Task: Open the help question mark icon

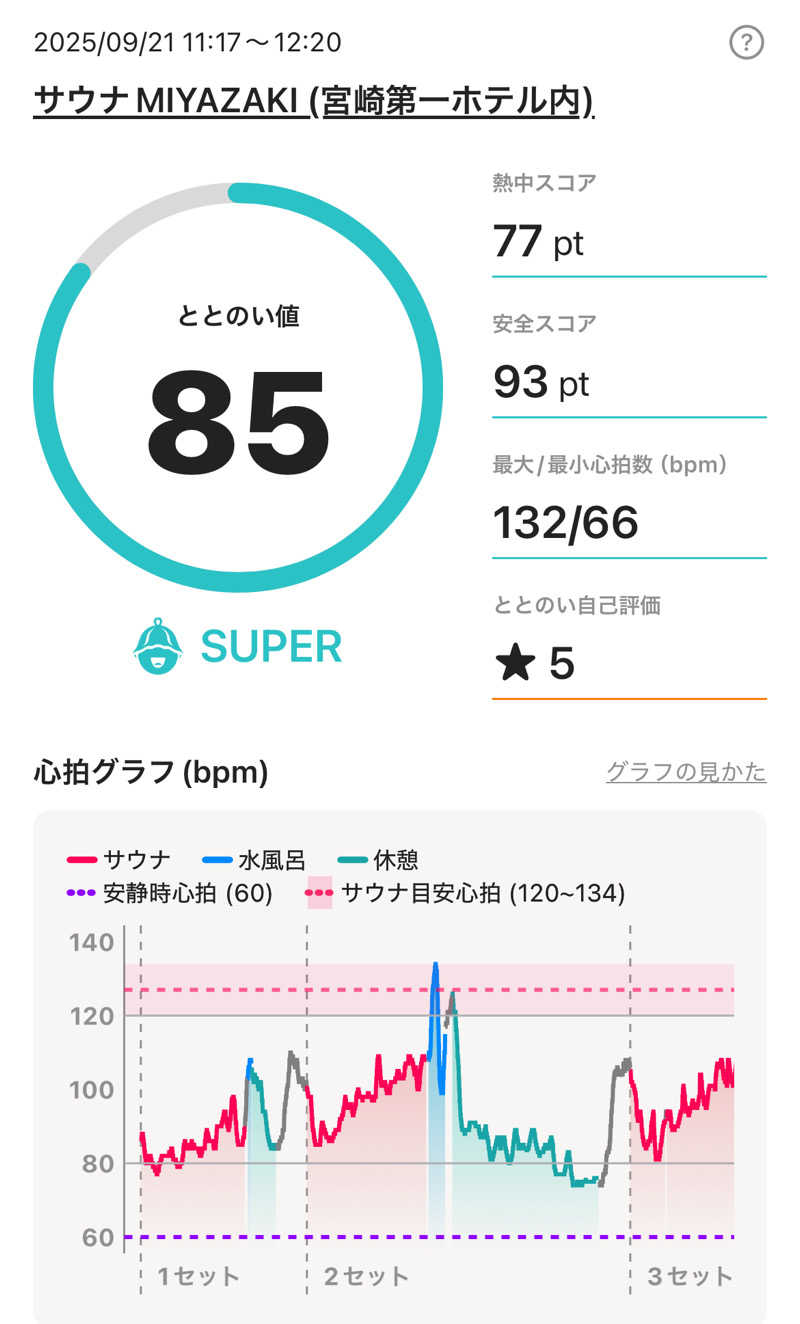Action: (746, 43)
